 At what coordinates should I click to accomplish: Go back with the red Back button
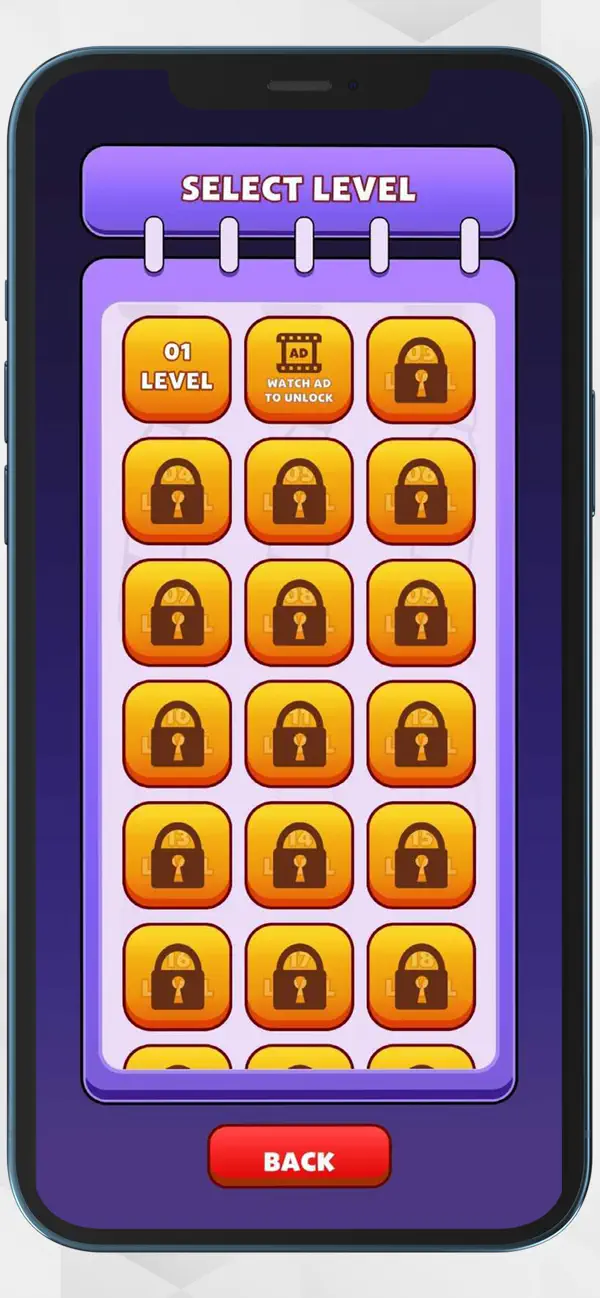299,1157
